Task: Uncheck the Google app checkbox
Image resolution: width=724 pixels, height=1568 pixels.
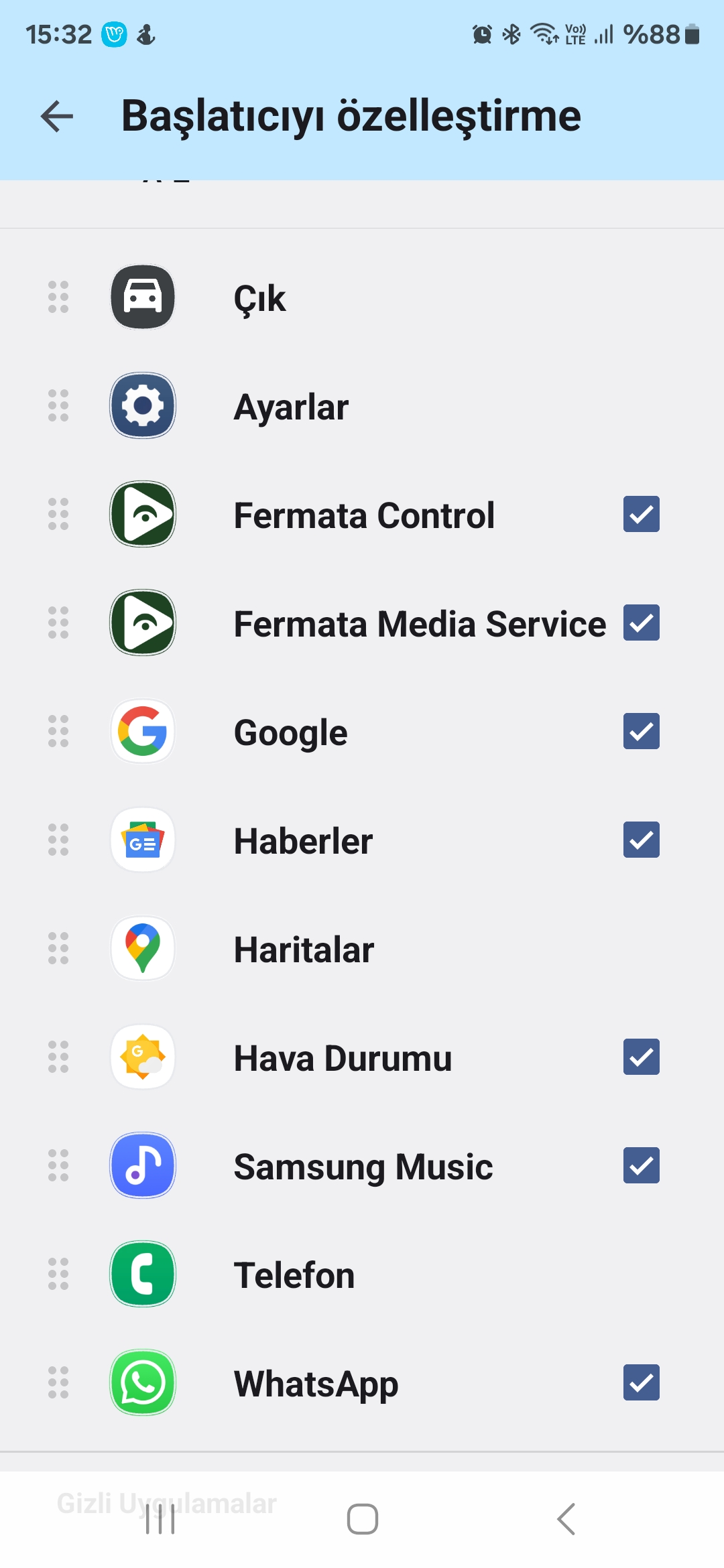Action: (642, 731)
